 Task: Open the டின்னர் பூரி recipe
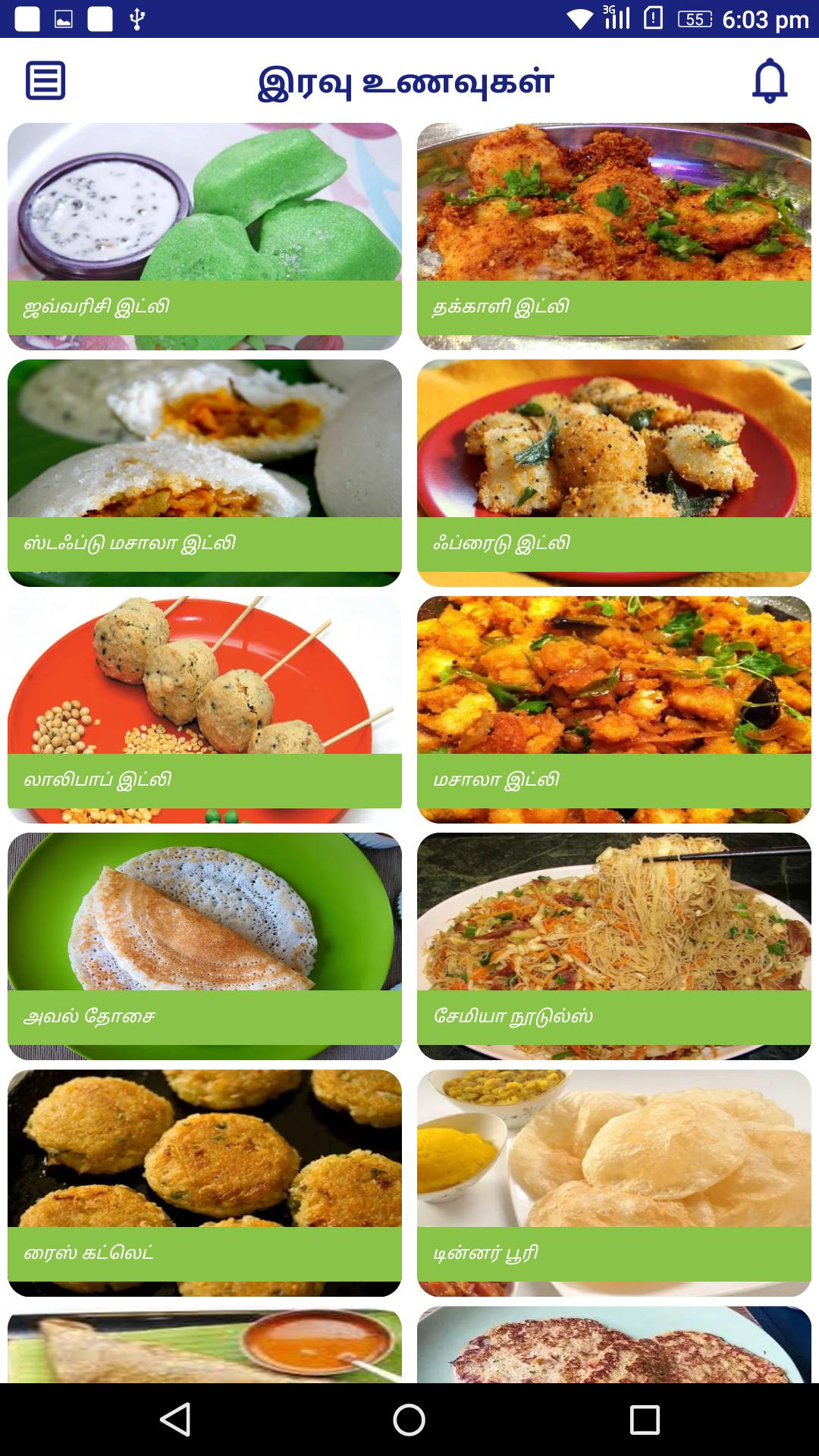(614, 1182)
